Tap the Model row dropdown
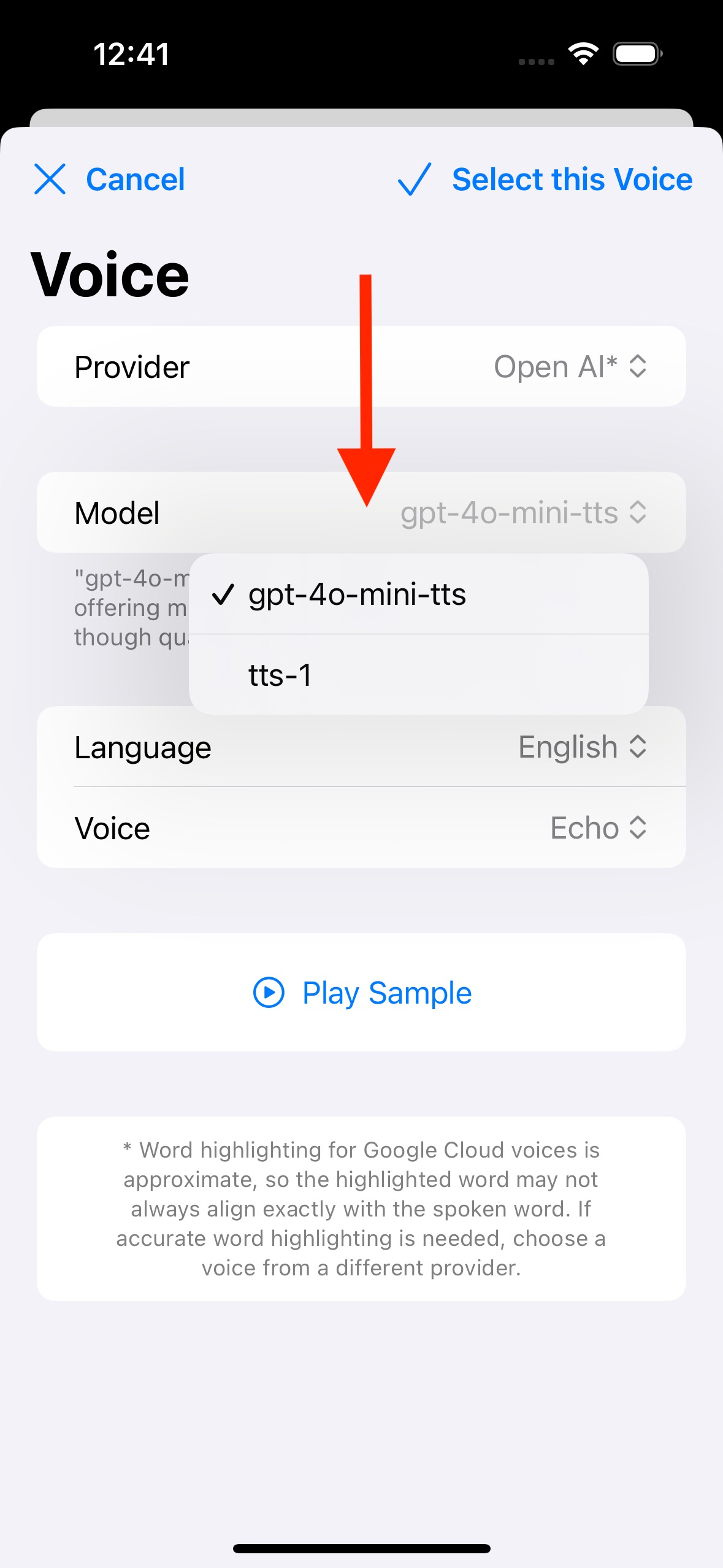The height and width of the screenshot is (1568, 723). tap(361, 512)
